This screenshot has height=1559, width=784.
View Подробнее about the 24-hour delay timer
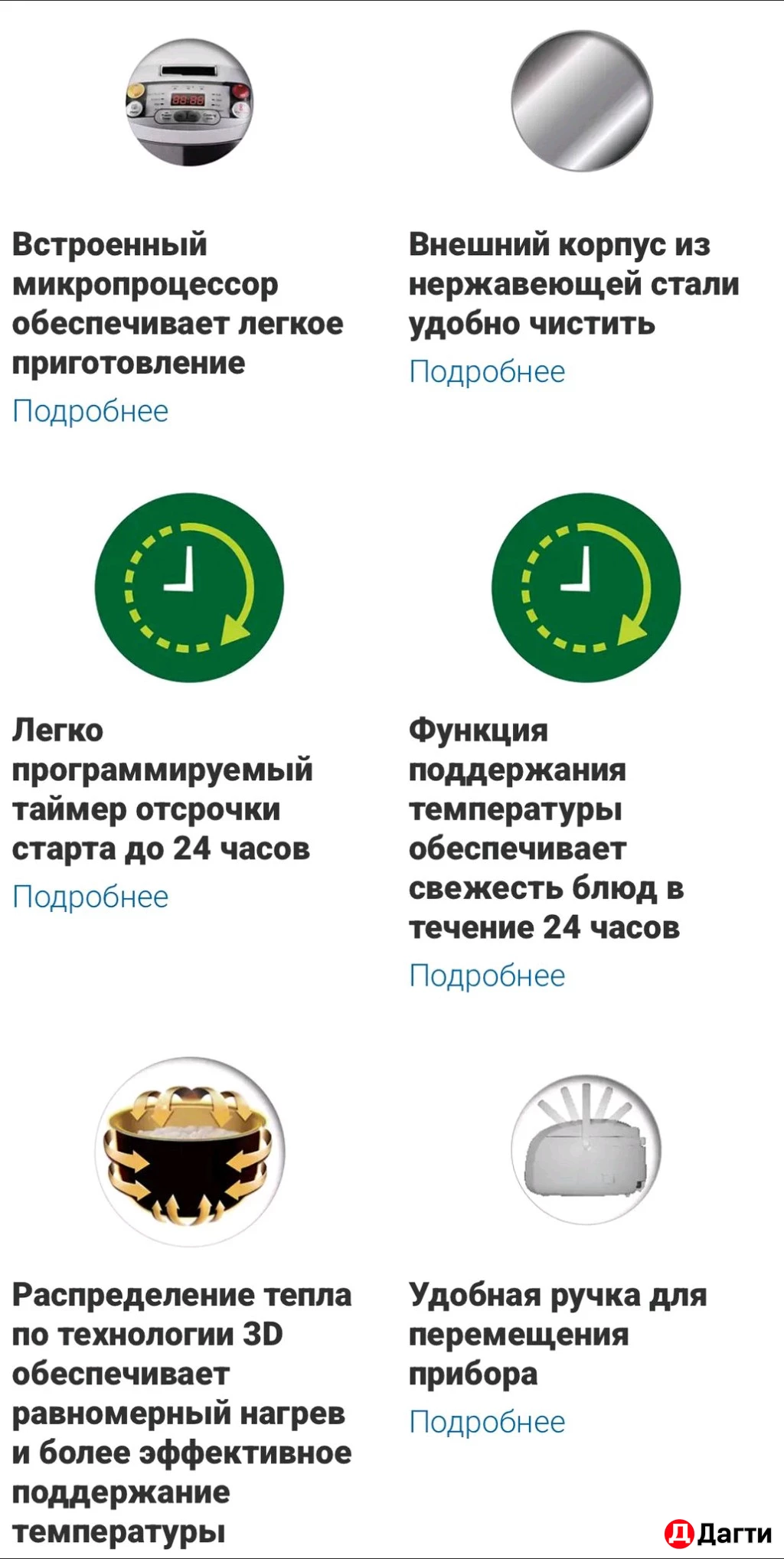coord(90,897)
